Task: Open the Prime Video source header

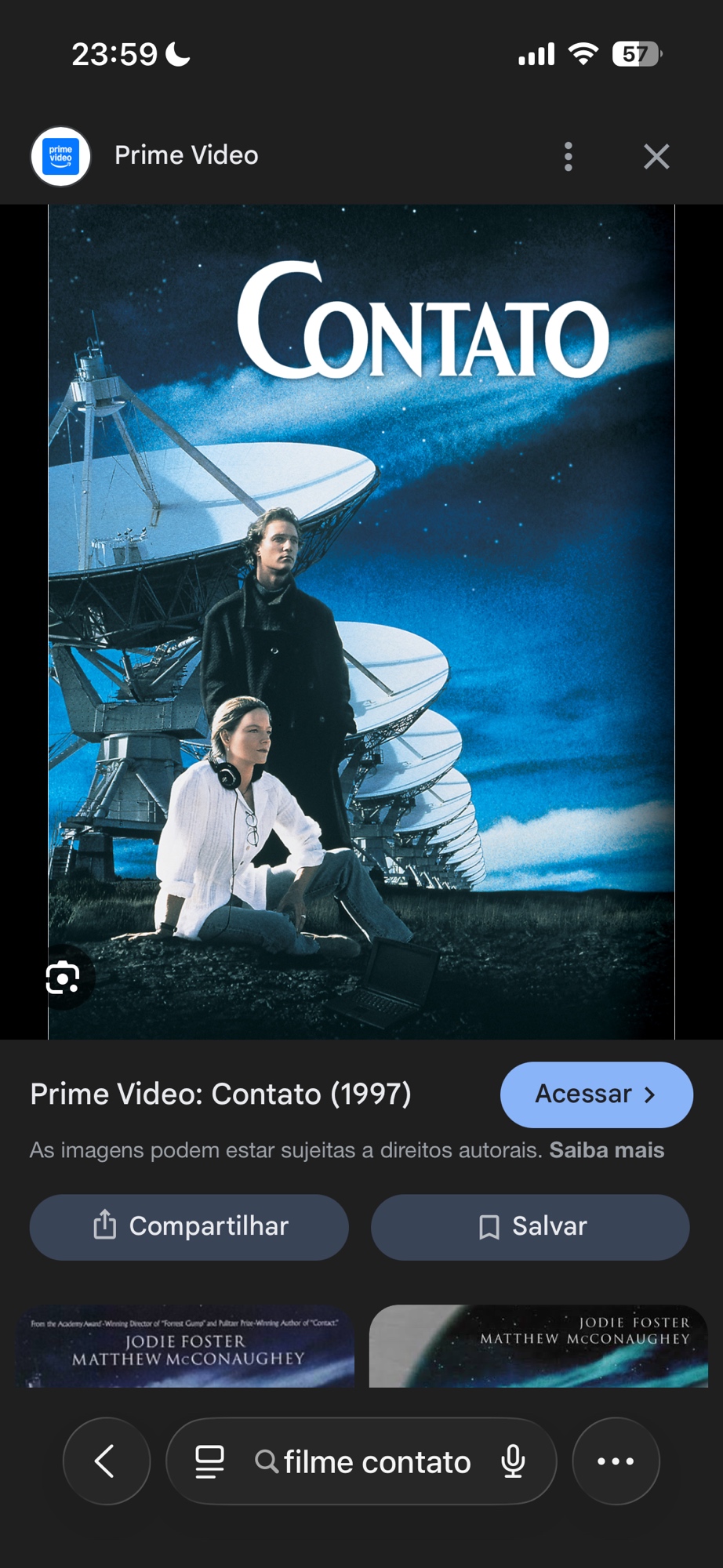Action: (186, 155)
